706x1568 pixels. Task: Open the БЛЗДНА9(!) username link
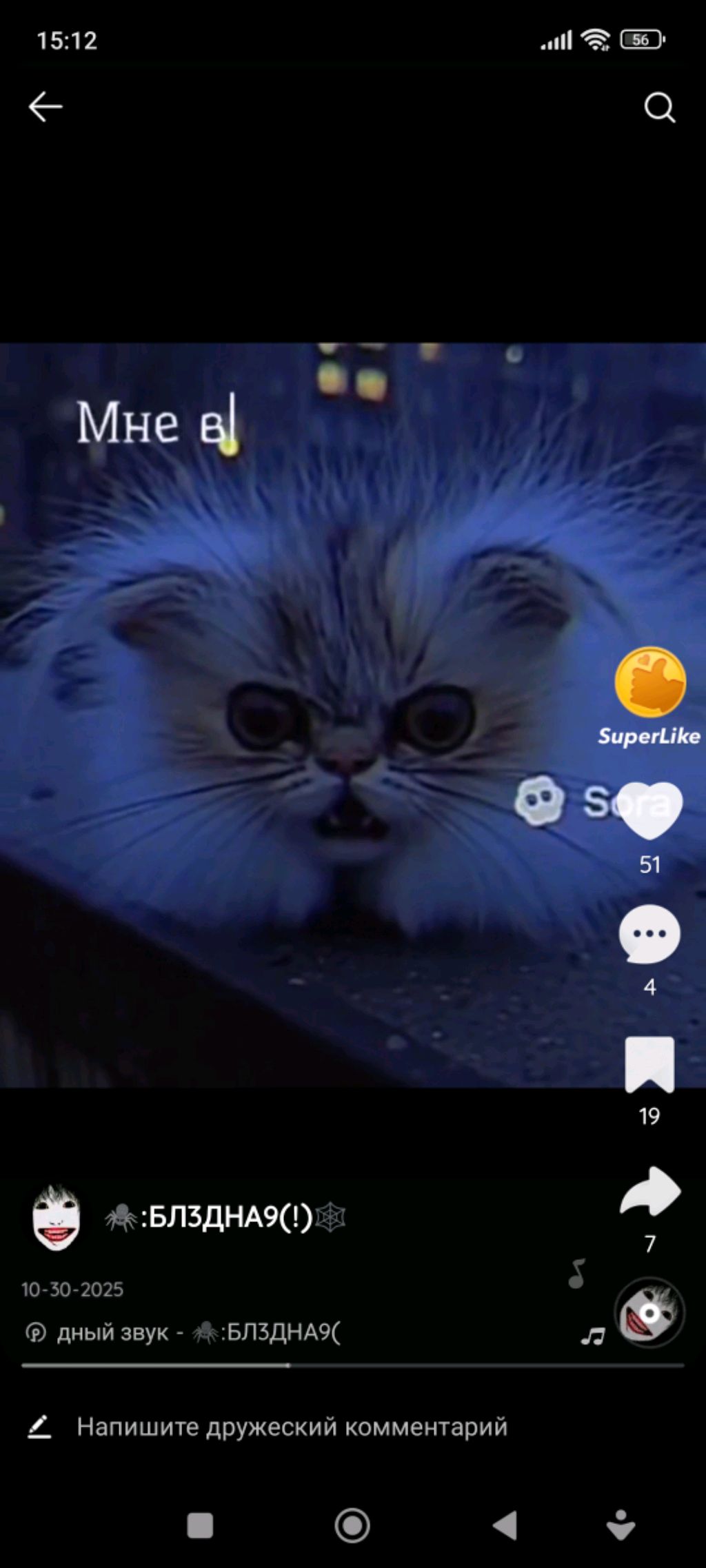point(225,1218)
